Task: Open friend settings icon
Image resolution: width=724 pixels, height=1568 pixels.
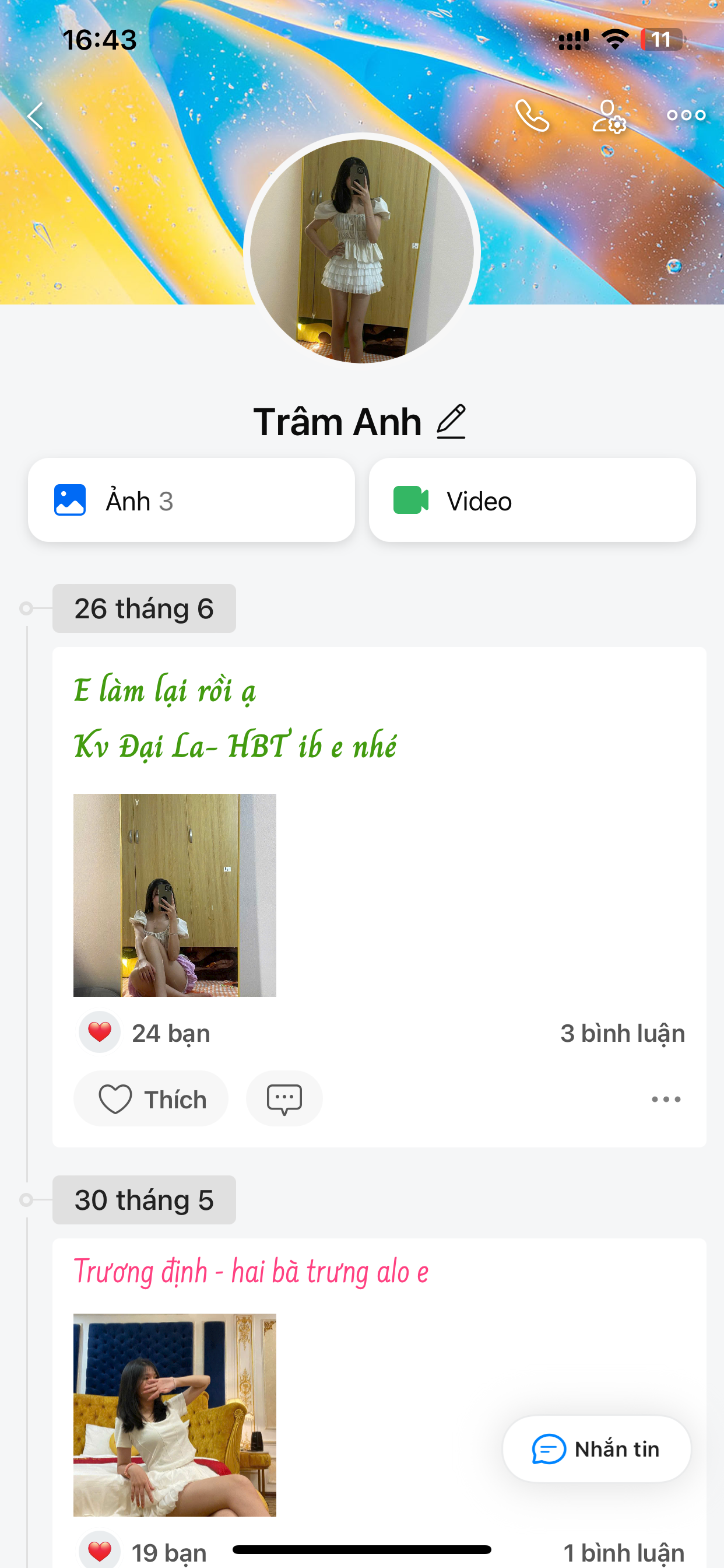Action: (609, 116)
